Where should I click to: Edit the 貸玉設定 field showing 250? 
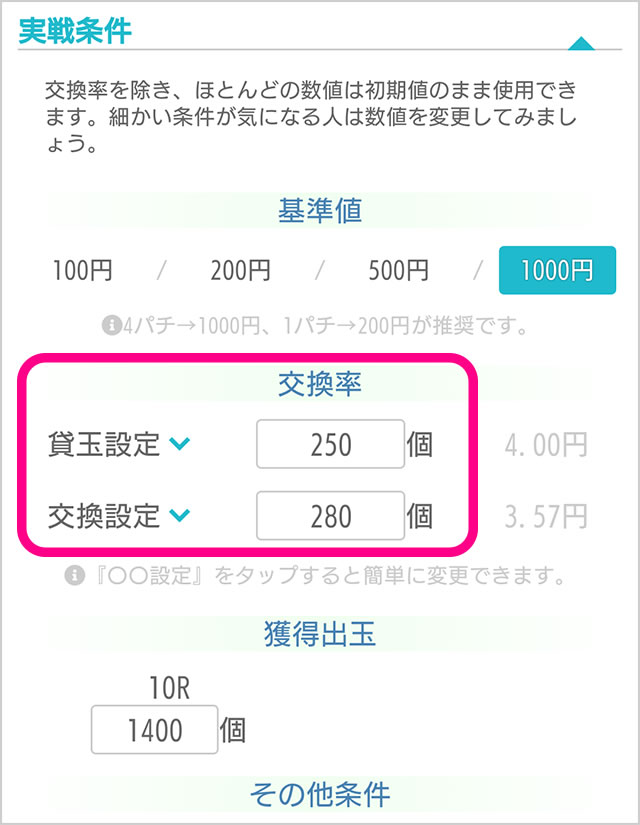coord(331,444)
